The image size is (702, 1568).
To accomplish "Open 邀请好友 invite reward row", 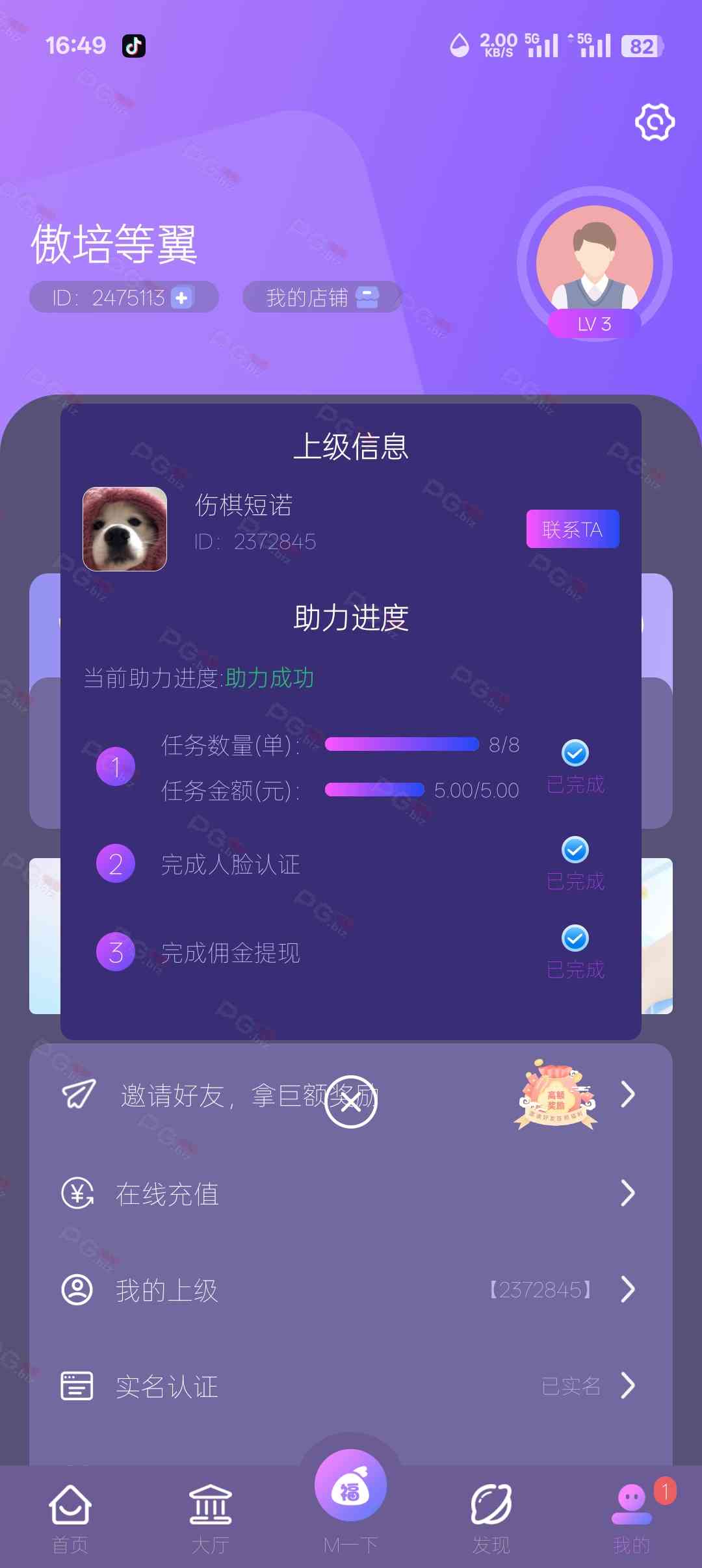I will click(195, 1096).
